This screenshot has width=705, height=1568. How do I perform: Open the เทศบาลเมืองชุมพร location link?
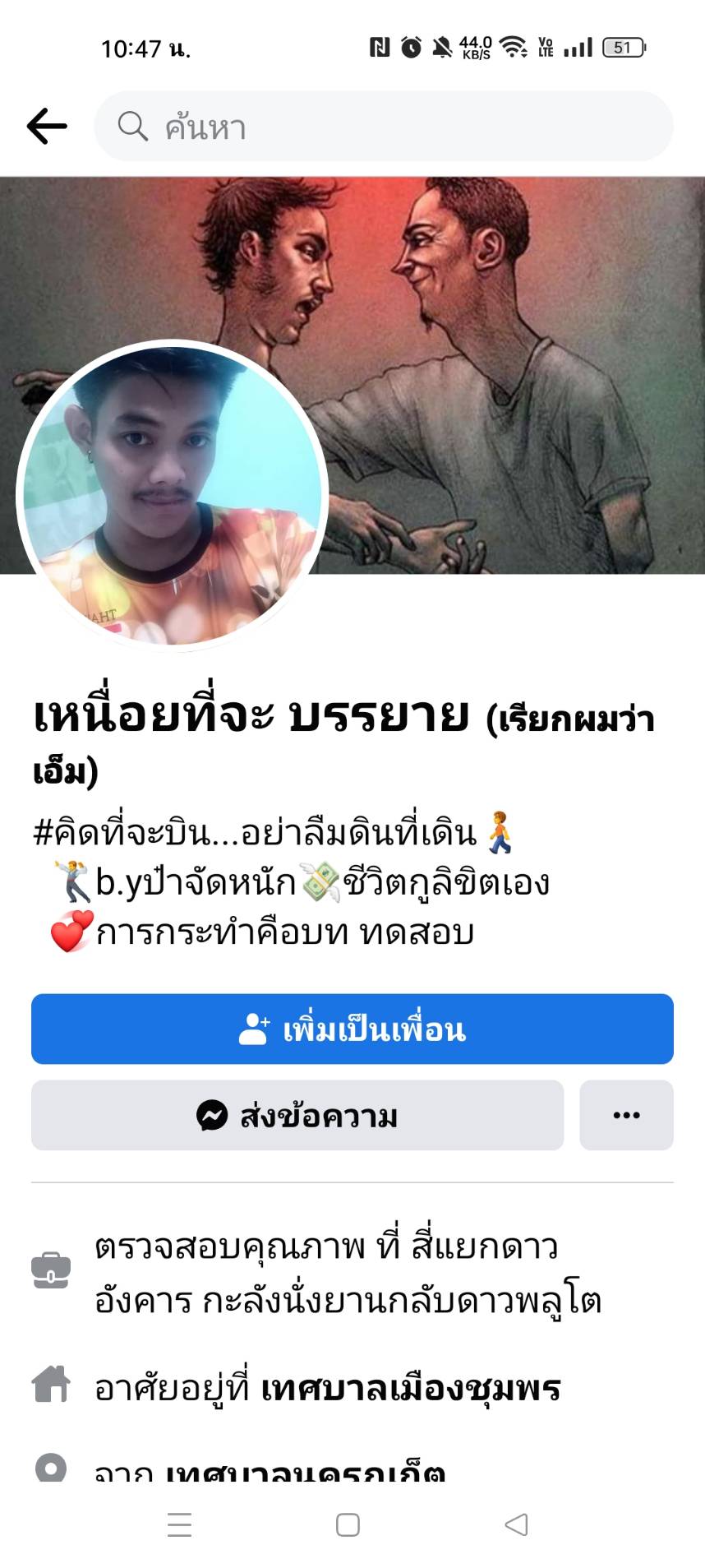coord(411,1388)
